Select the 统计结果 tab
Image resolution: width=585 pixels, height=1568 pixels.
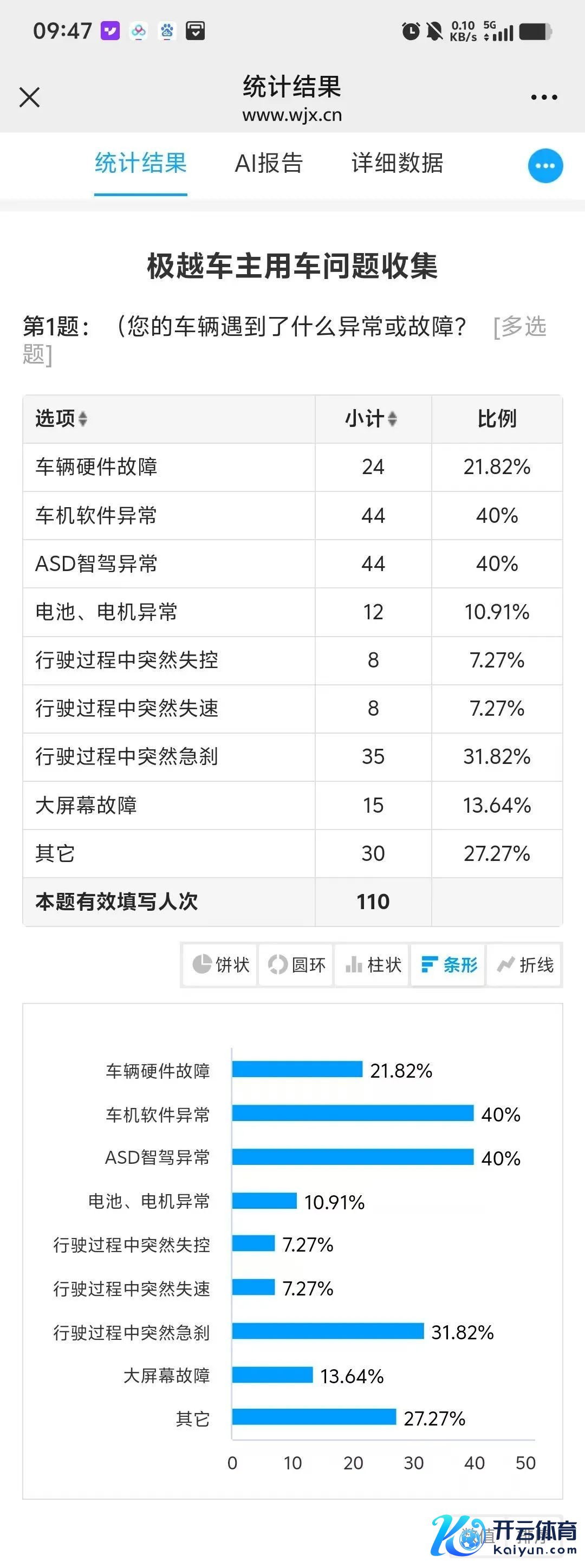point(141,163)
